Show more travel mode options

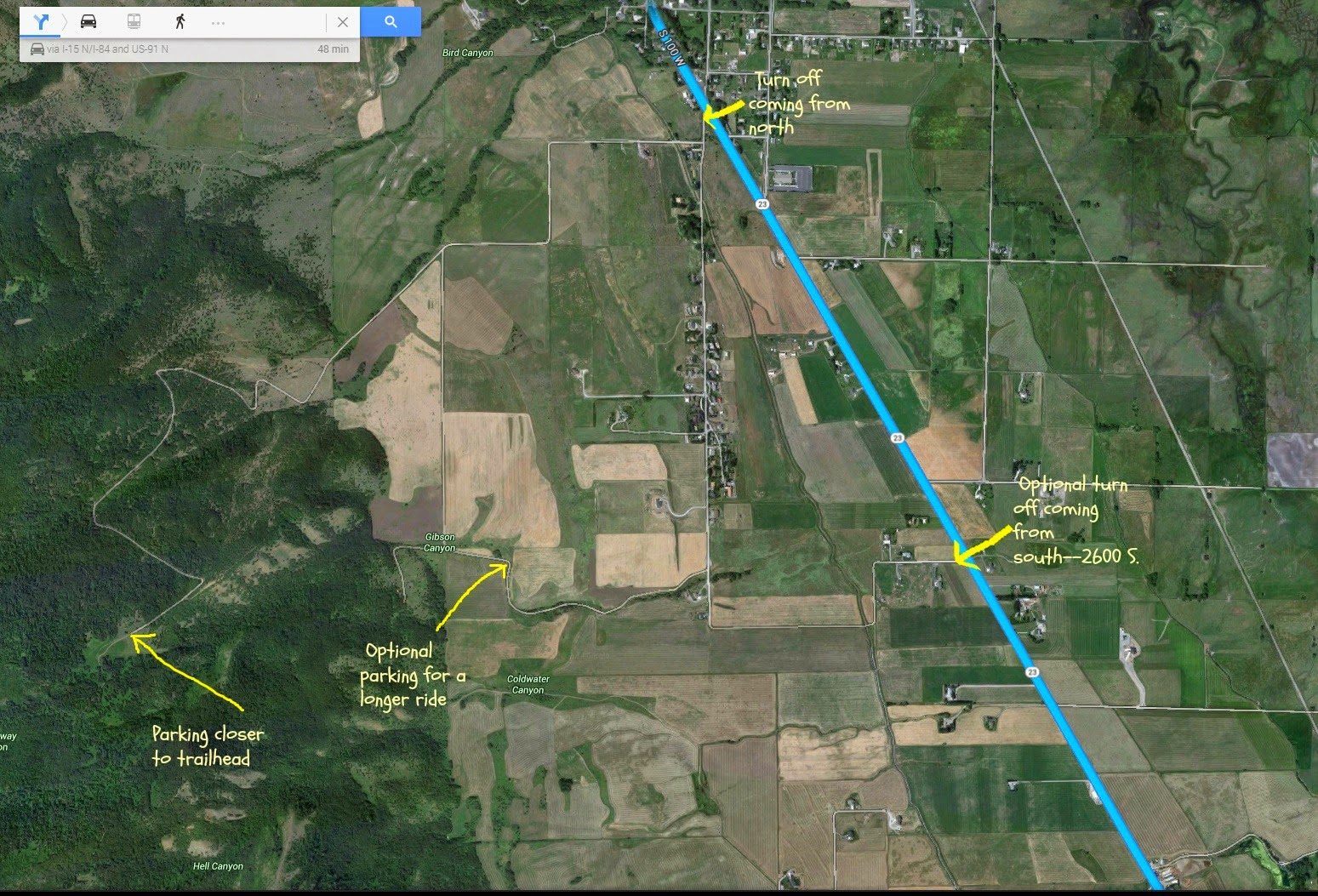[218, 23]
